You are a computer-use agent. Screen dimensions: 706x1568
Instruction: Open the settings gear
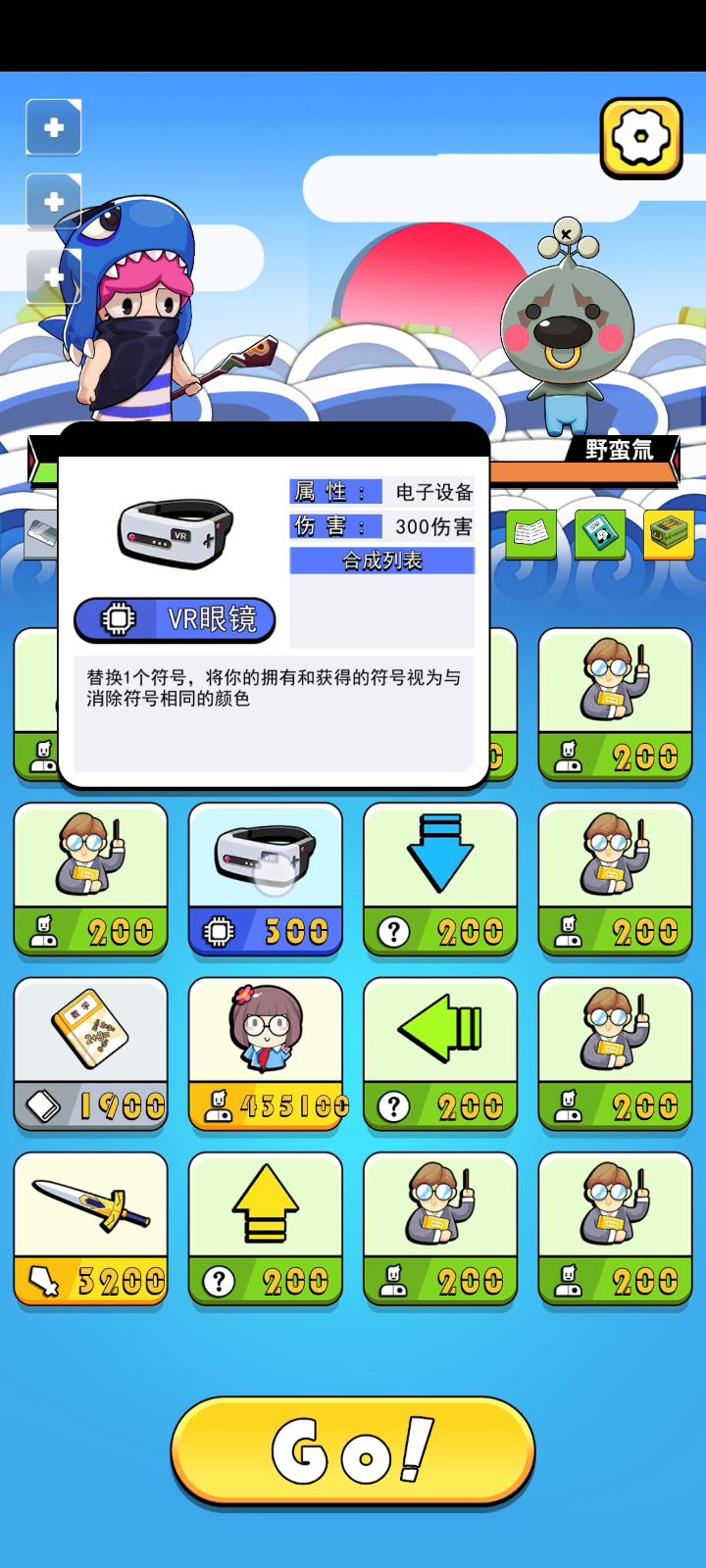click(x=641, y=137)
